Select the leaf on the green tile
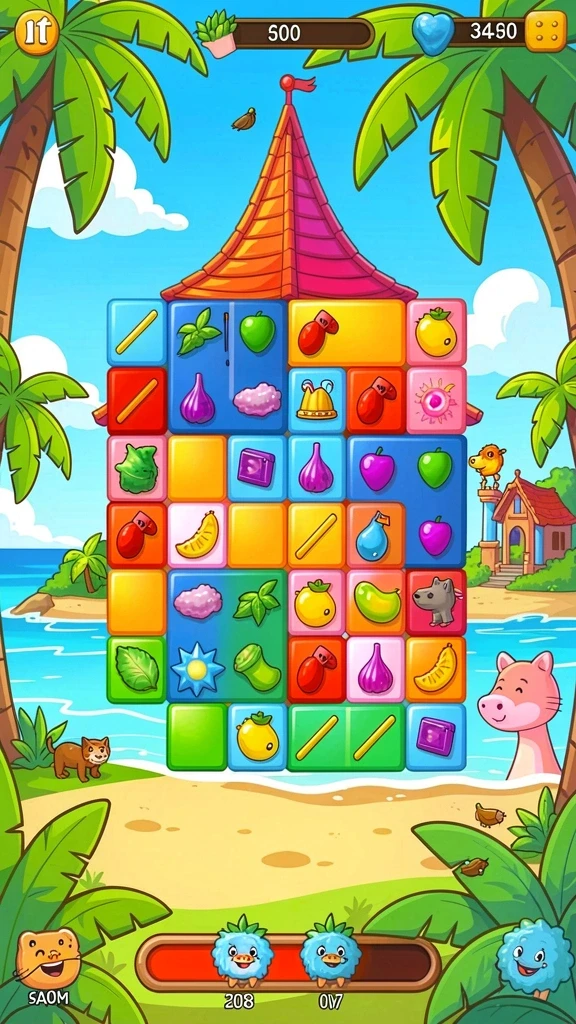Screen dimensions: 576x1024 click(137, 669)
